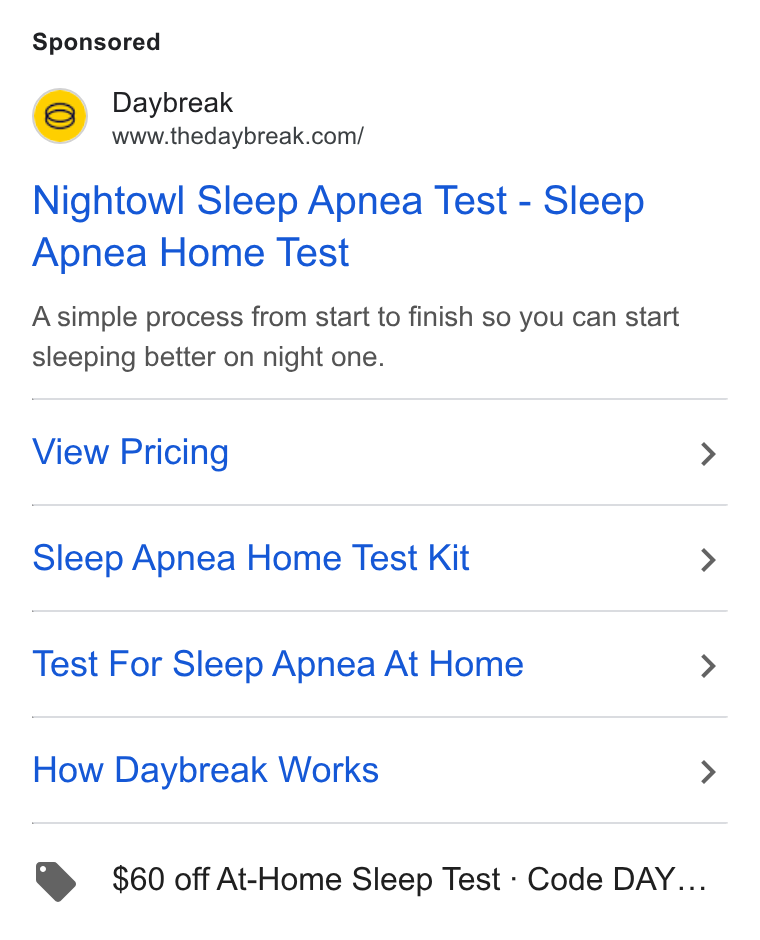Open Sleep Apnea Home Test Kit sitelink
The width and height of the screenshot is (760, 940).
[x=379, y=559]
